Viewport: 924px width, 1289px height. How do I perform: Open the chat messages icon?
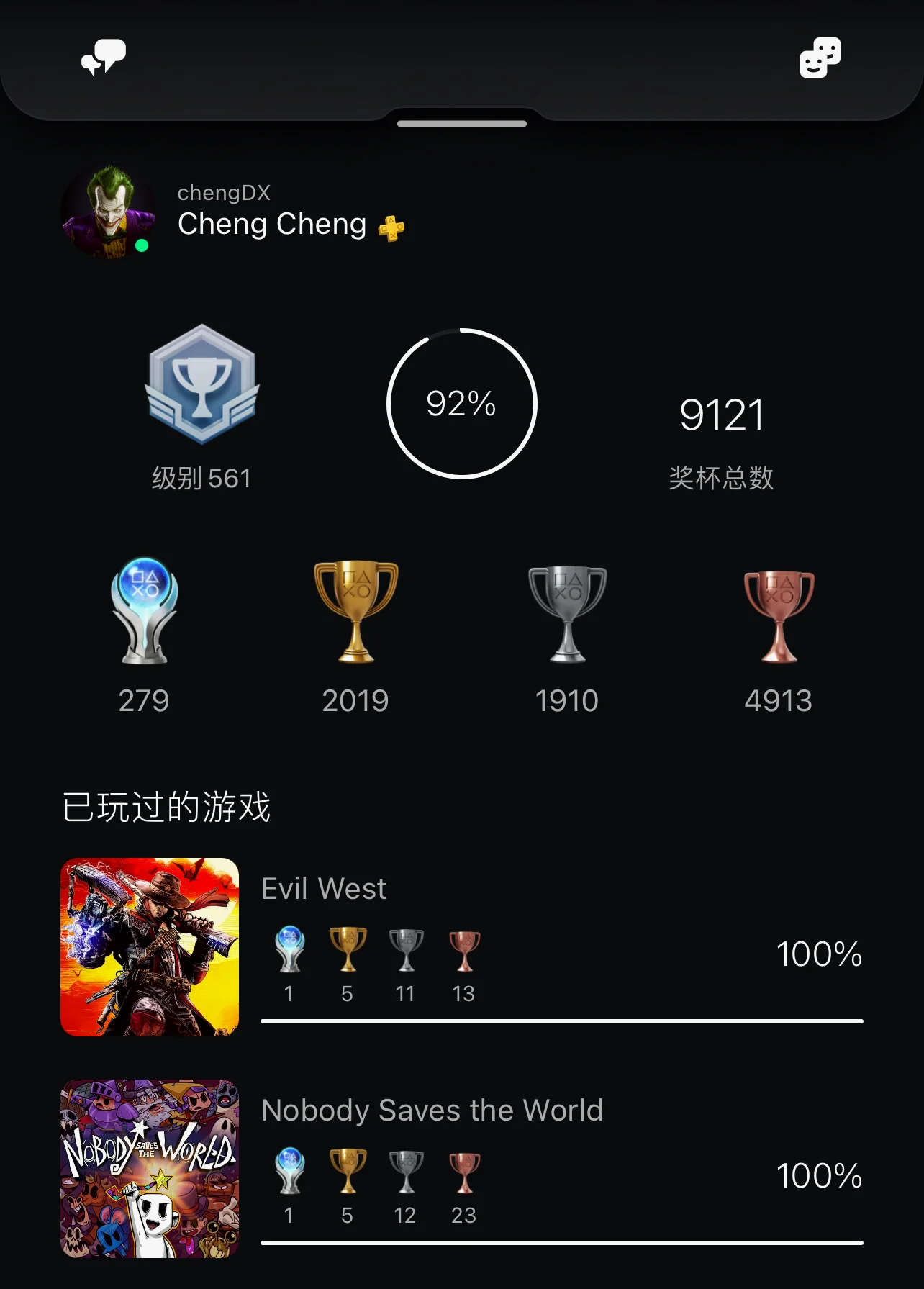click(104, 58)
